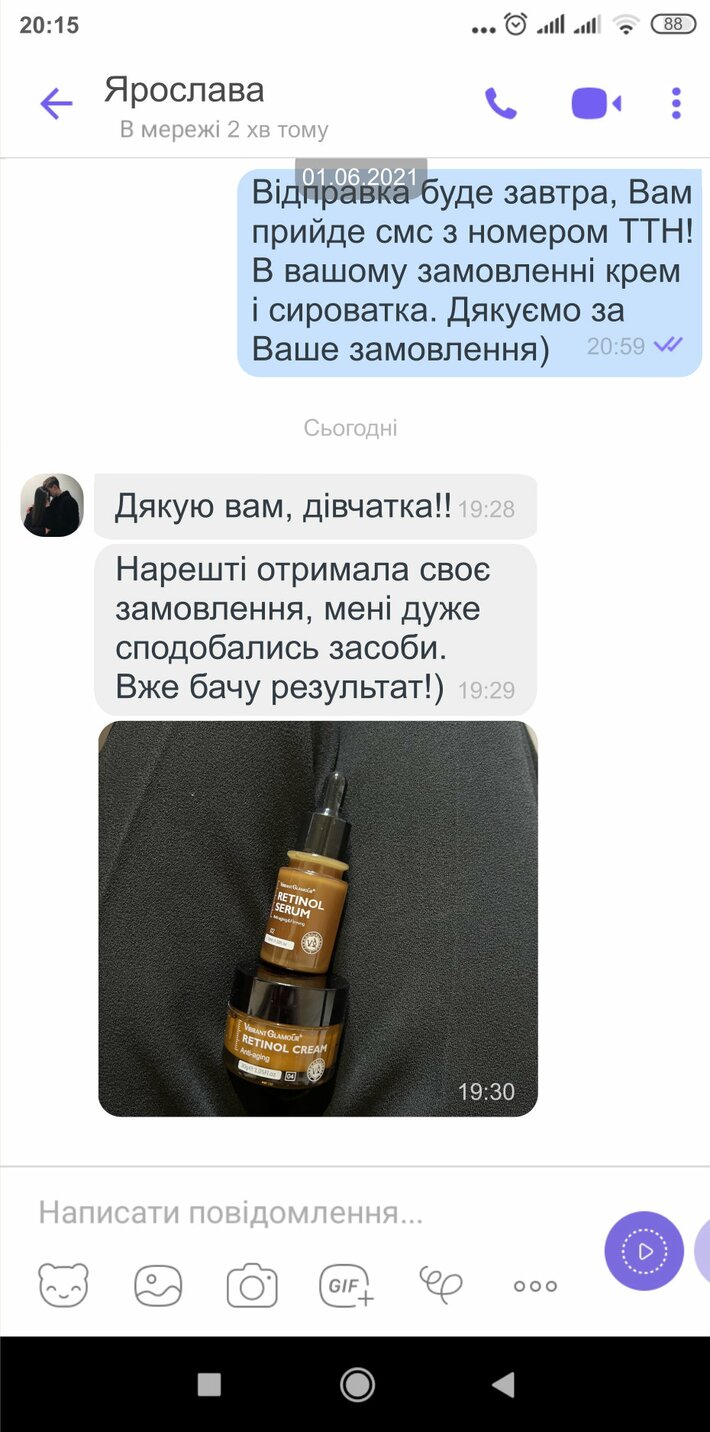710x1432 pixels.
Task: Open the received retinol products photo
Action: [318, 918]
